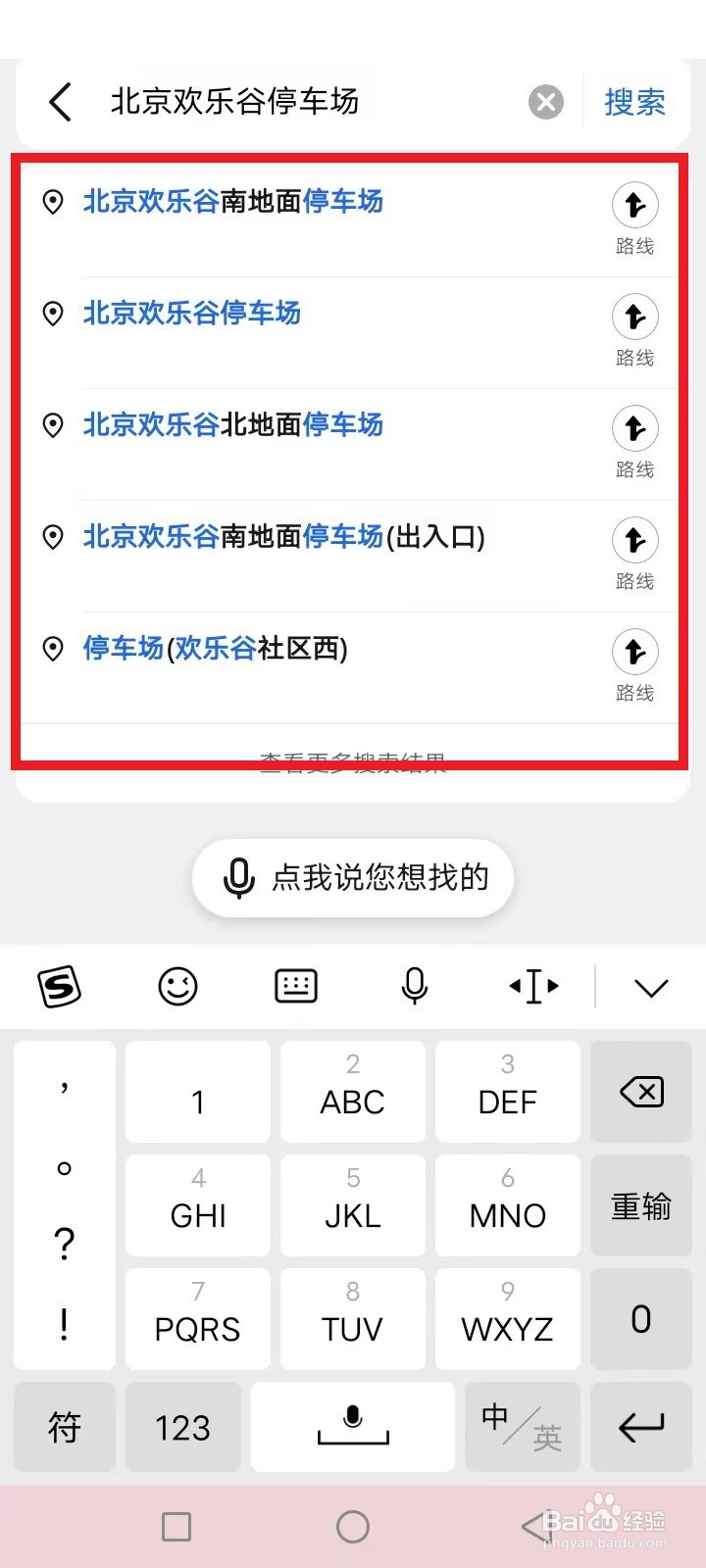Clear the search box with the X icon

[546, 102]
